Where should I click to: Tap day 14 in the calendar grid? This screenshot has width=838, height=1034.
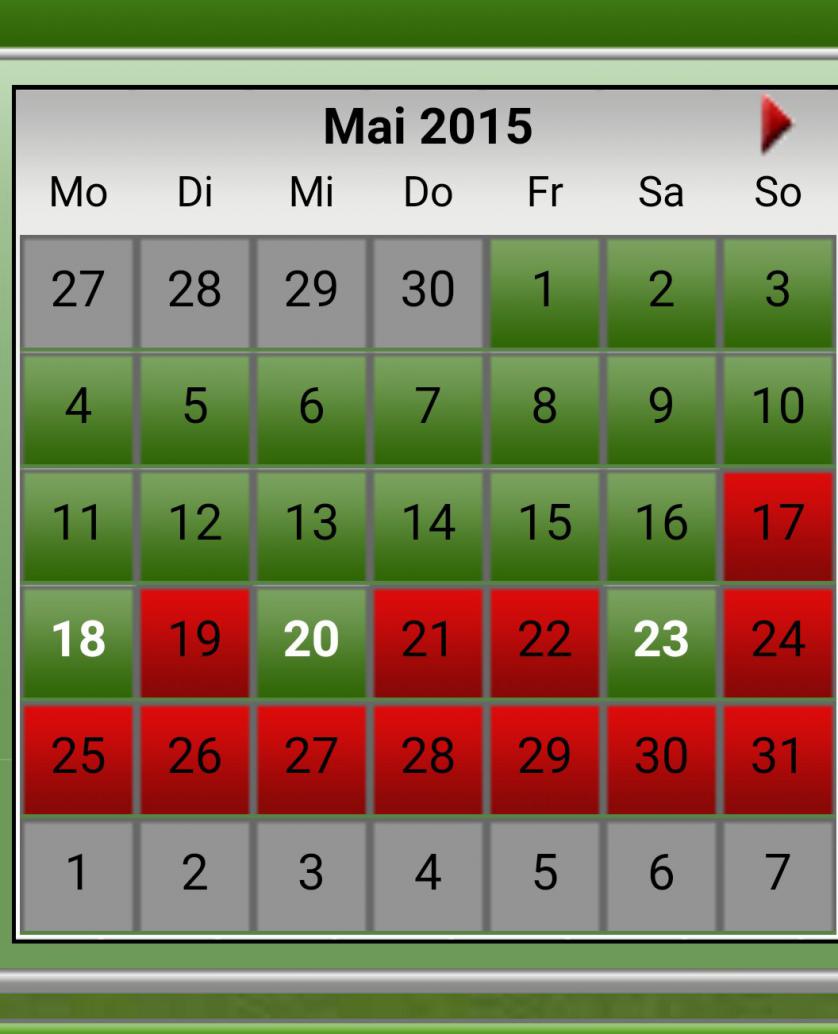tap(428, 525)
